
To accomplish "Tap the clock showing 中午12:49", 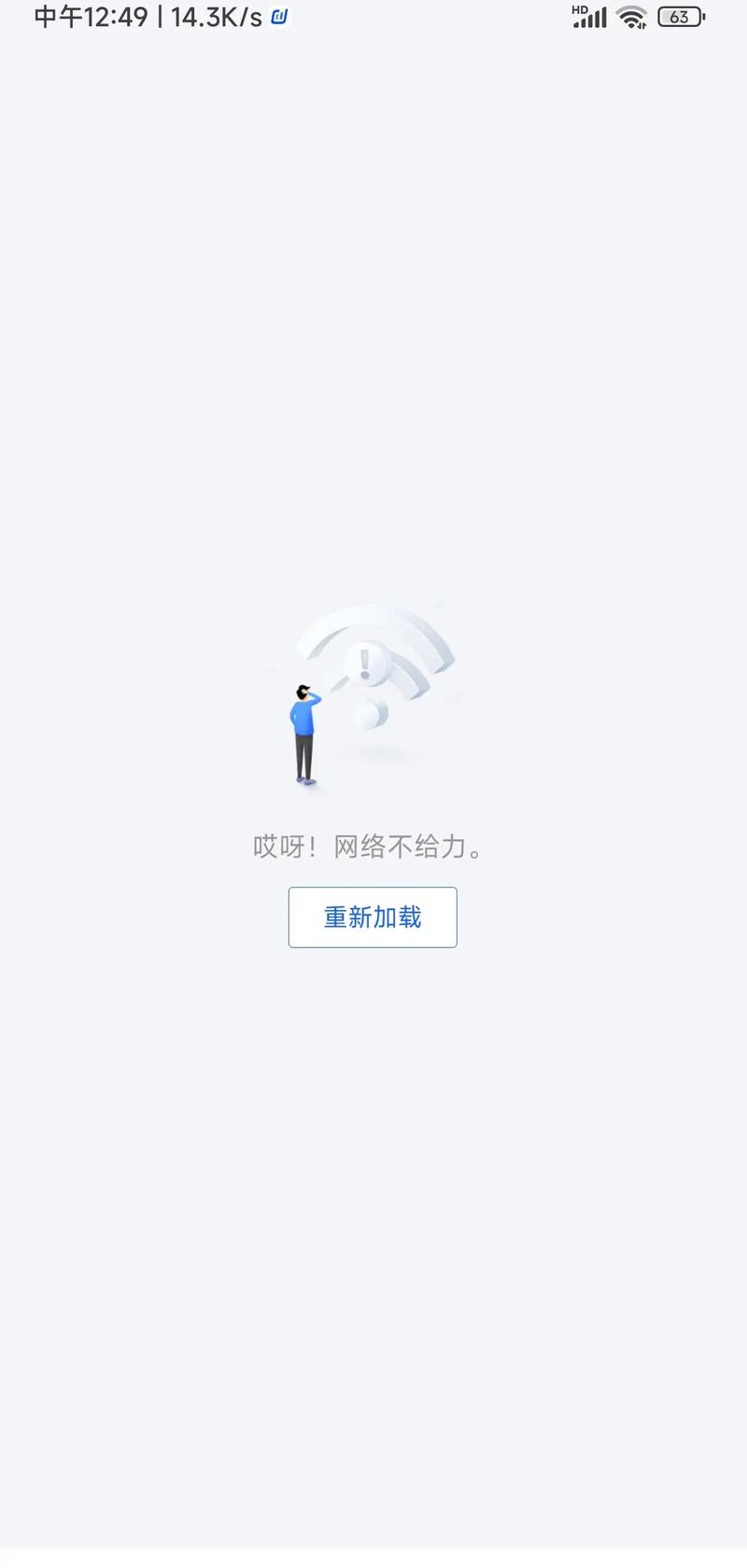I will pyautogui.click(x=89, y=17).
